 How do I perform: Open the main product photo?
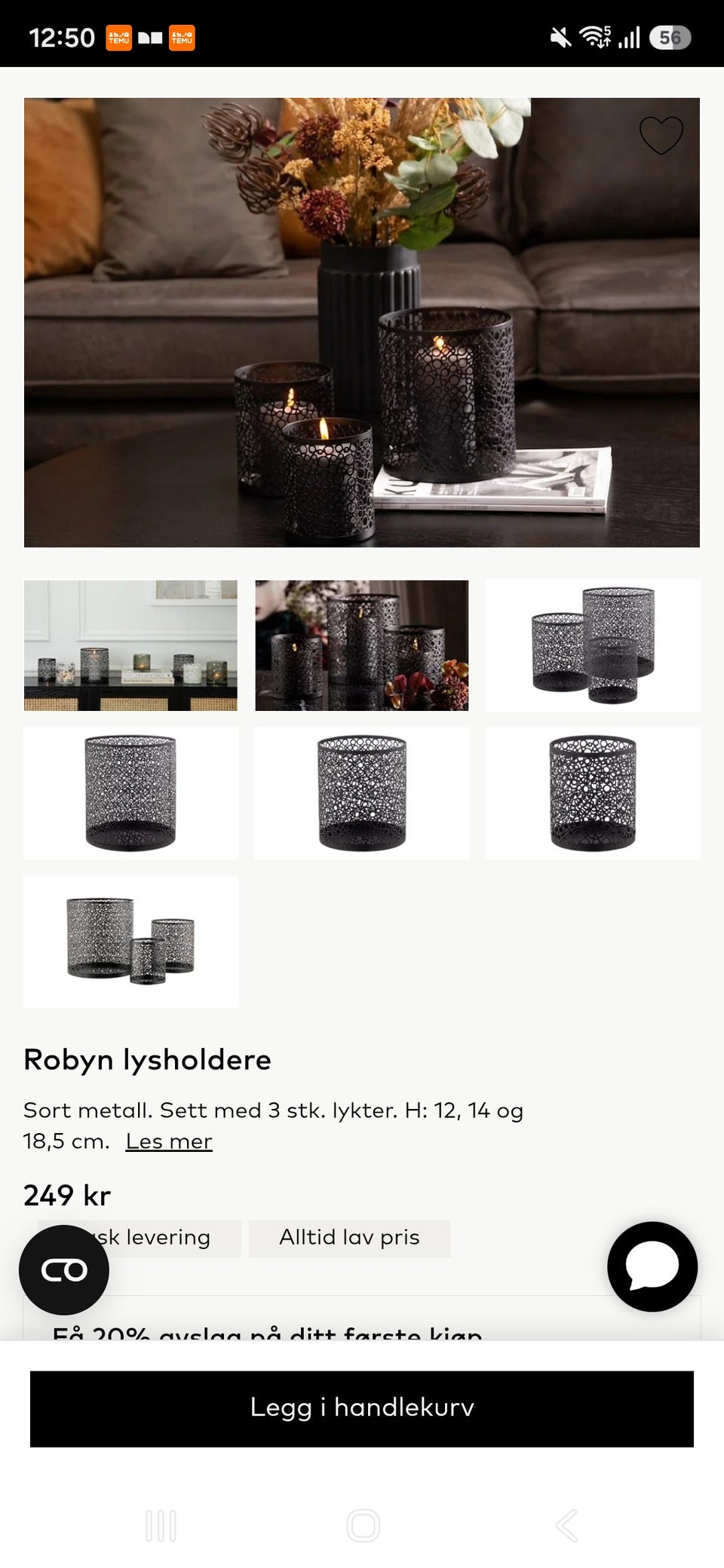coord(362,323)
